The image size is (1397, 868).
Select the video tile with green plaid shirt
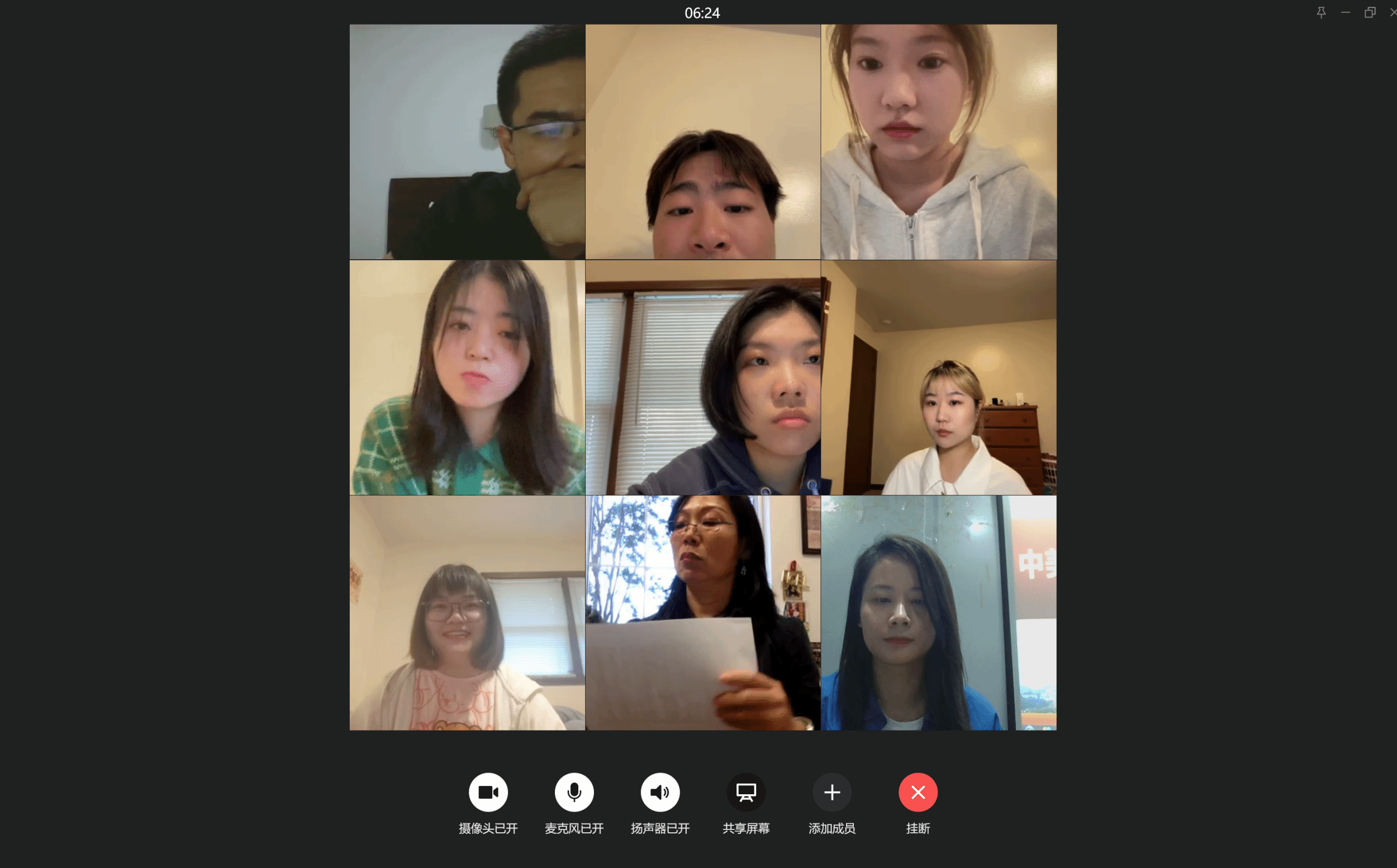tap(467, 377)
